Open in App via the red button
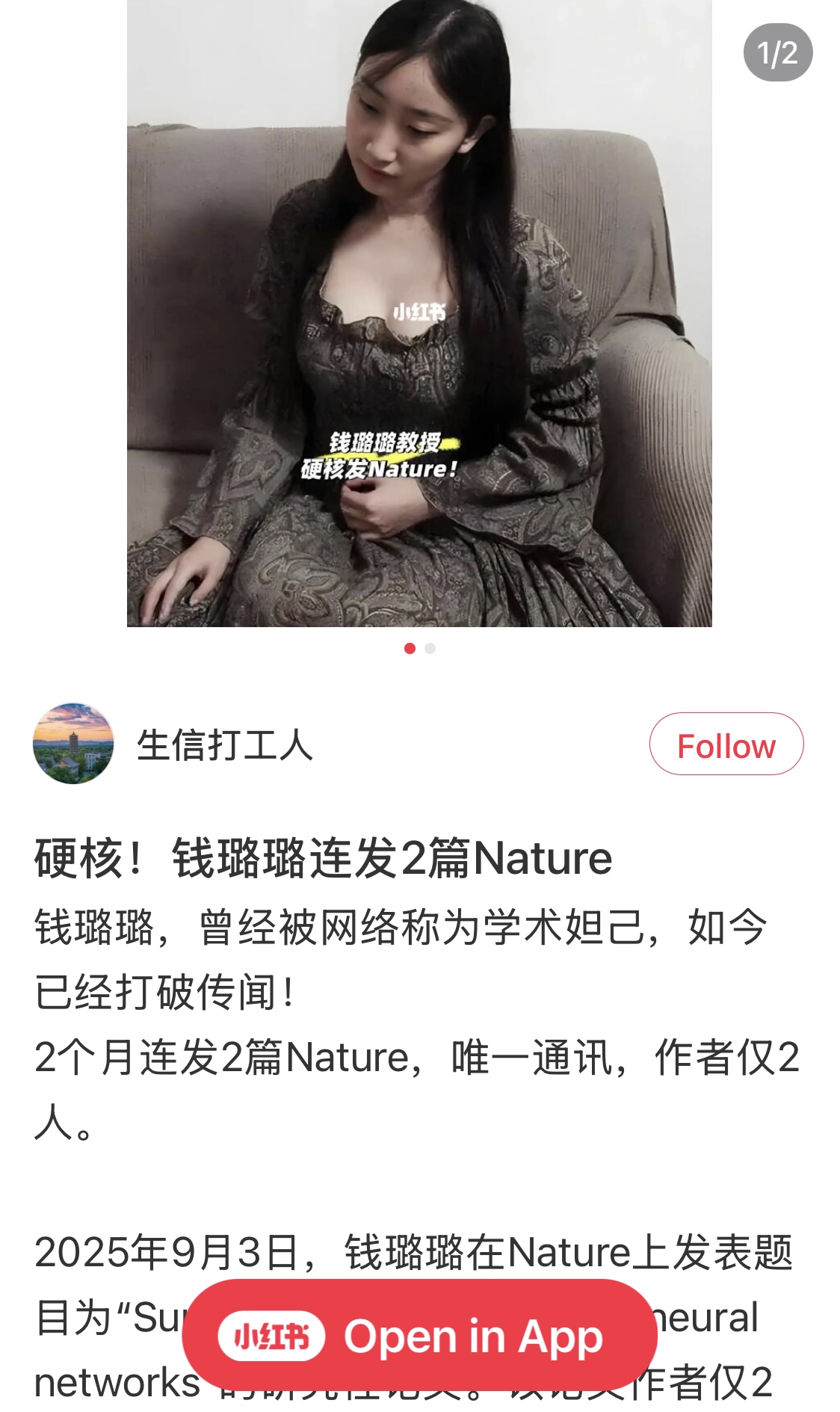840x1412 pixels. pos(419,1336)
